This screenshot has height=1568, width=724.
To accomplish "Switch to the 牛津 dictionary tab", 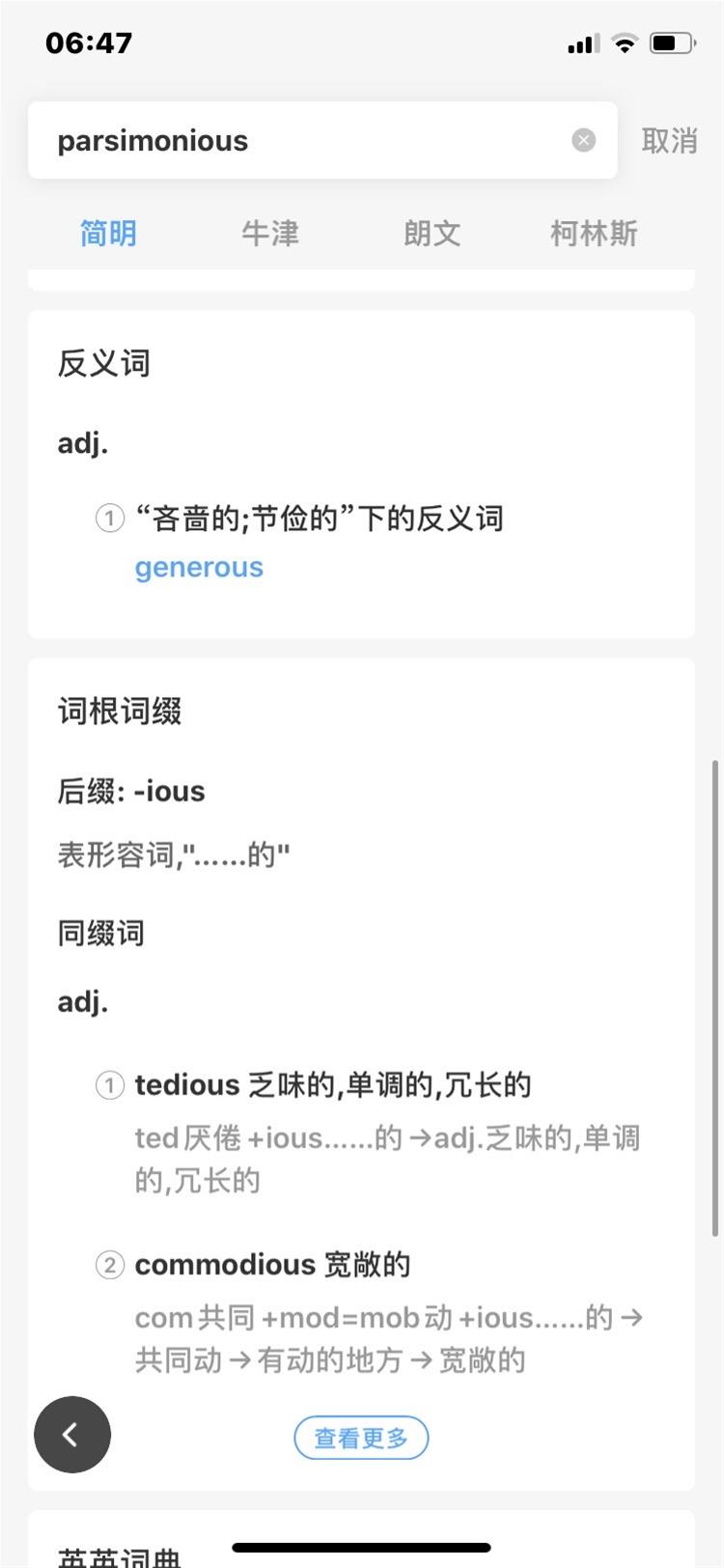I will coord(270,234).
